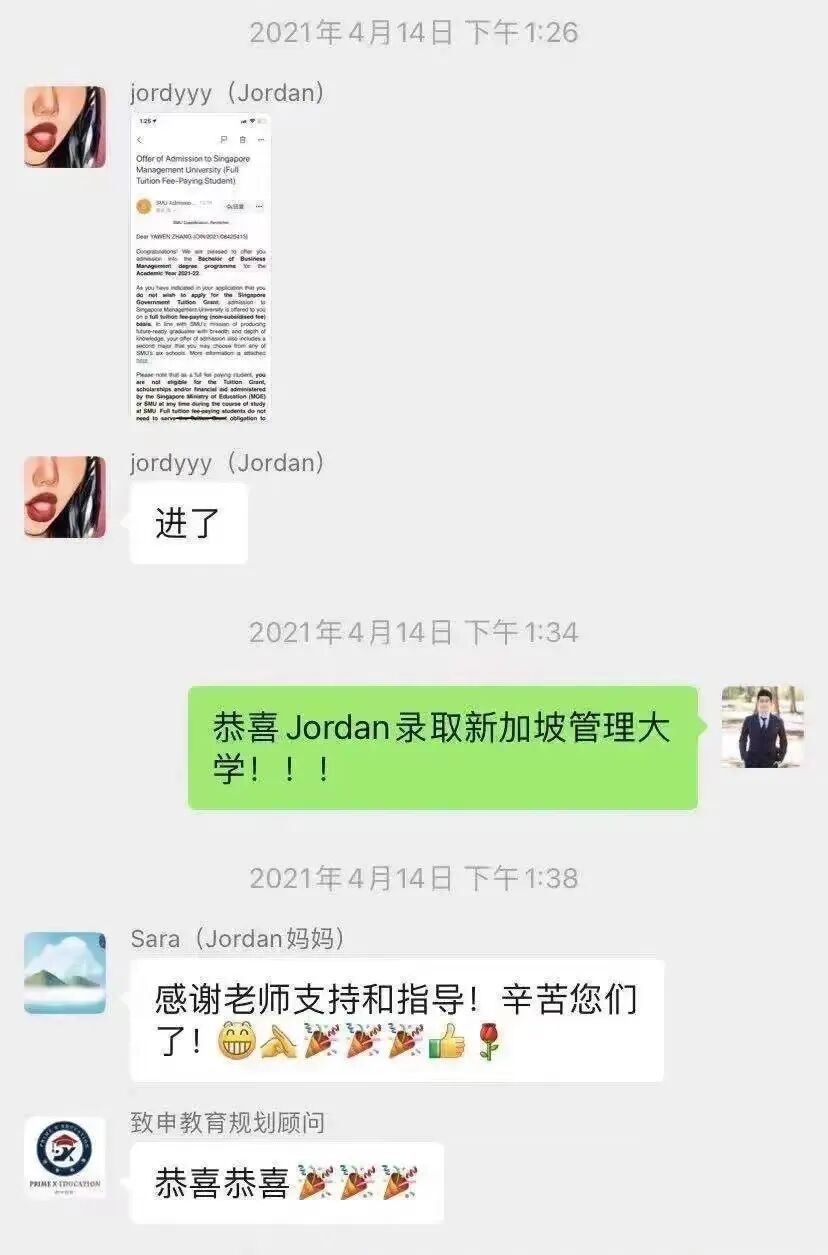This screenshot has width=828, height=1255.
Task: Open Sara (Jordan妈妈) profile avatar
Action: [65, 972]
